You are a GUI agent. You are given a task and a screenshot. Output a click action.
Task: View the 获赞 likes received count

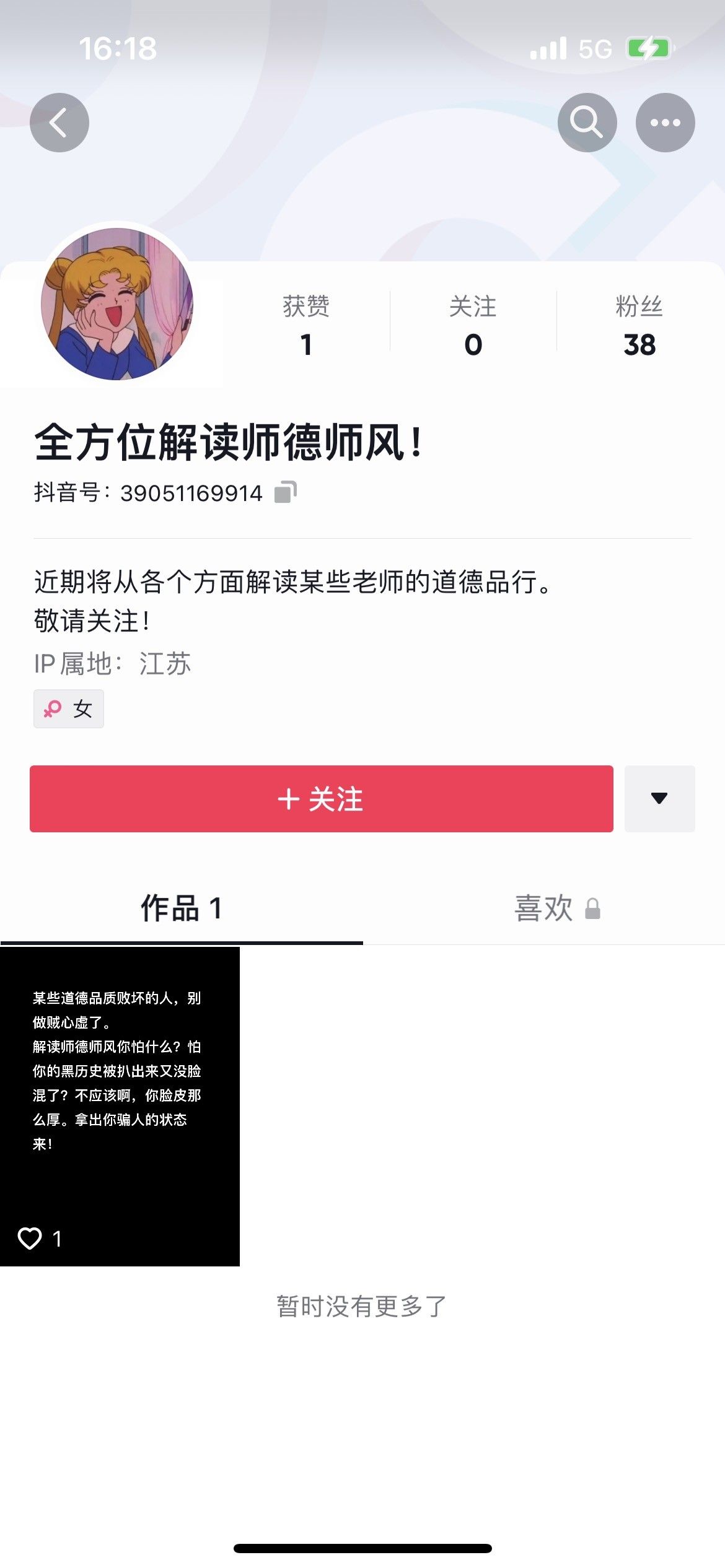pyautogui.click(x=306, y=326)
